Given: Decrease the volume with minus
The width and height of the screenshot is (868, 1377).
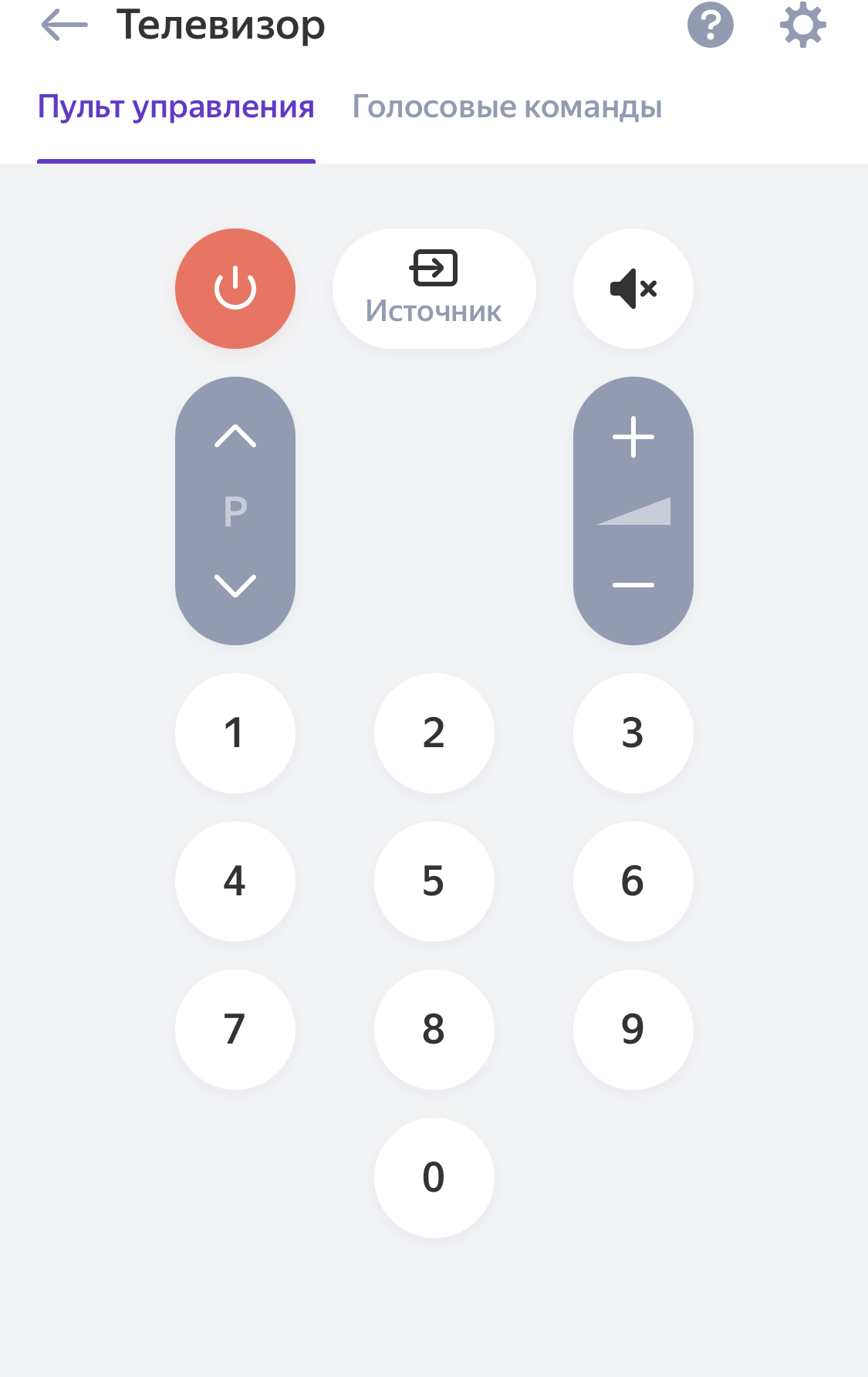Looking at the screenshot, I should click(x=633, y=585).
